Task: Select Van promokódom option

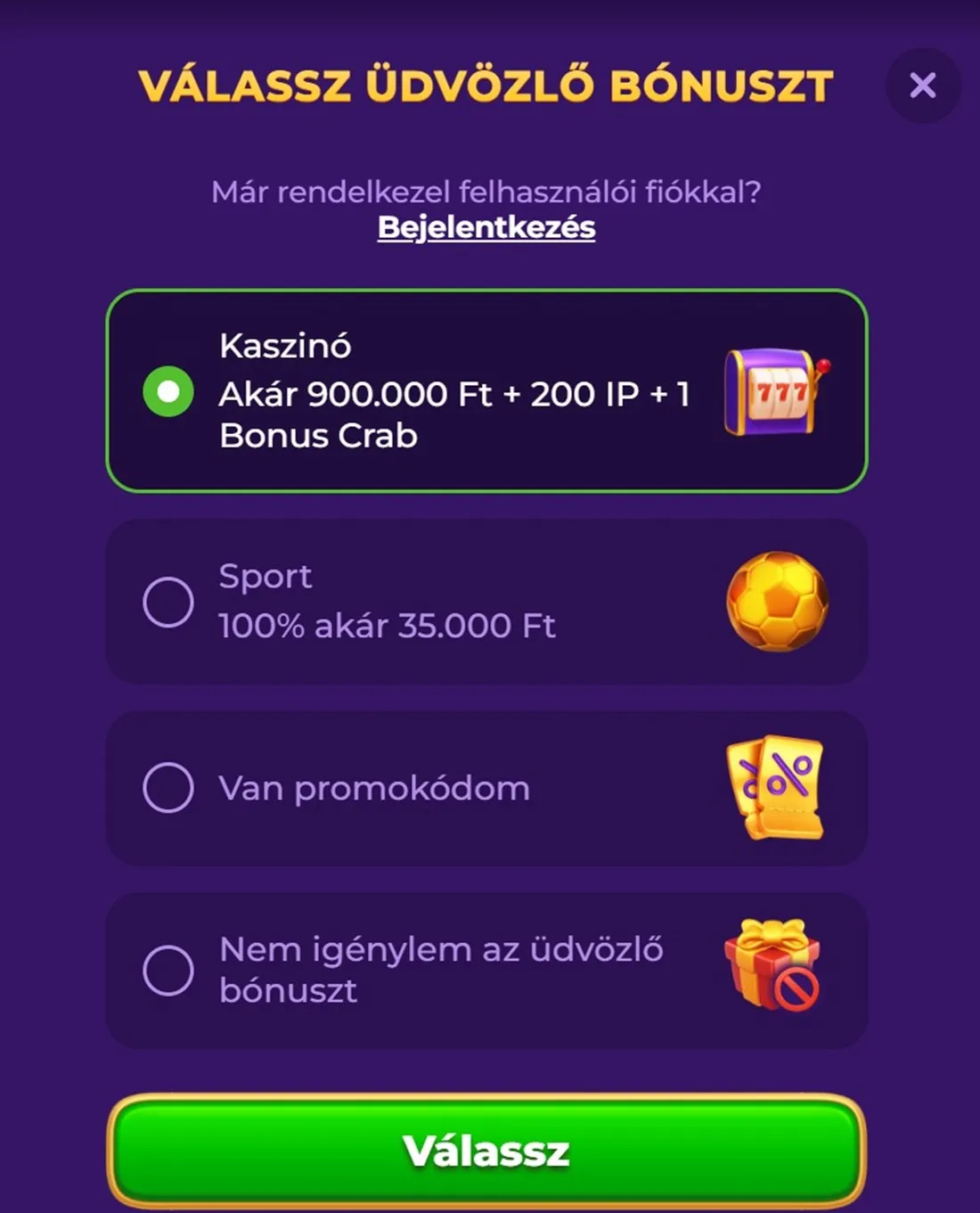Action: (x=168, y=788)
